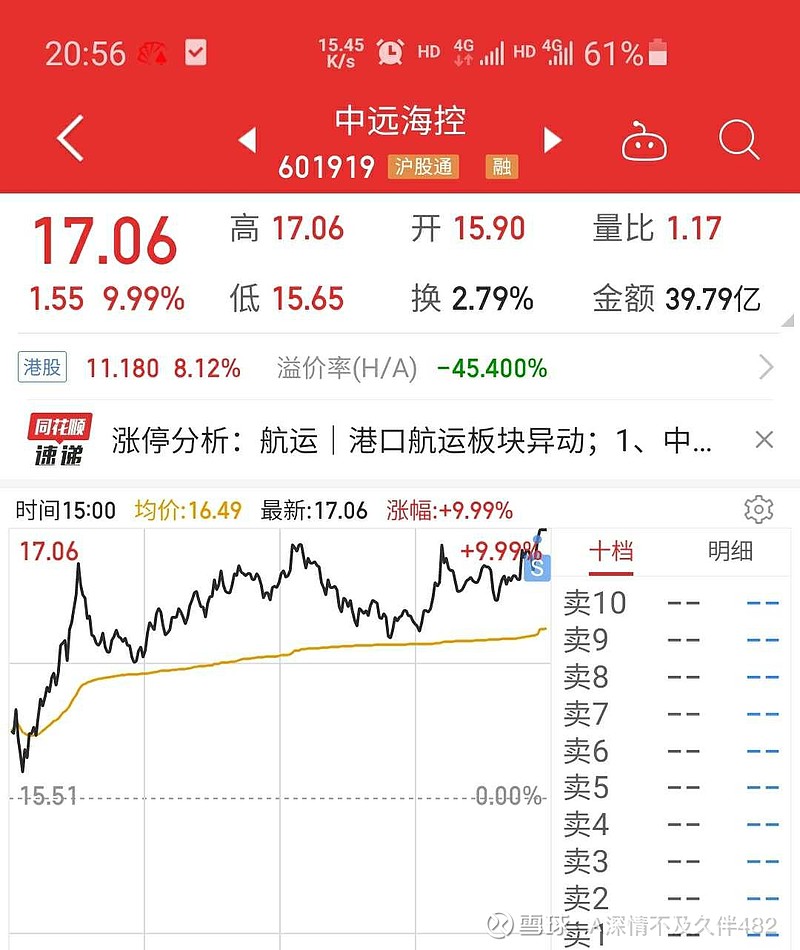Viewport: 800px width, 950px height.
Task: Click the alarm clock status bar icon
Action: (390, 52)
